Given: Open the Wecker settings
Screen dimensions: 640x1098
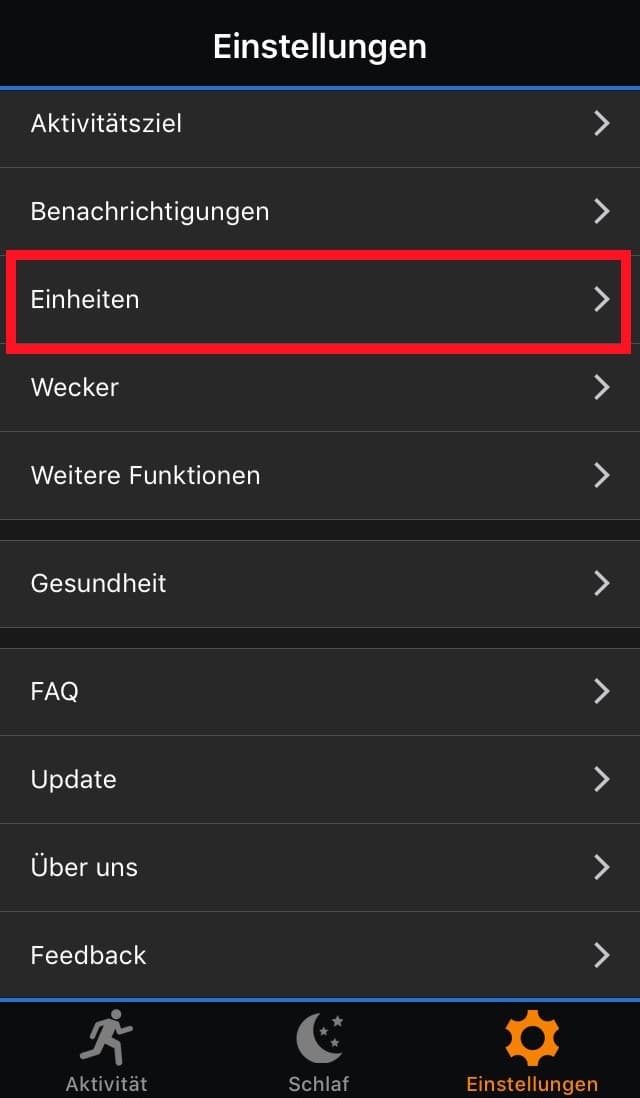Looking at the screenshot, I should [x=320, y=387].
